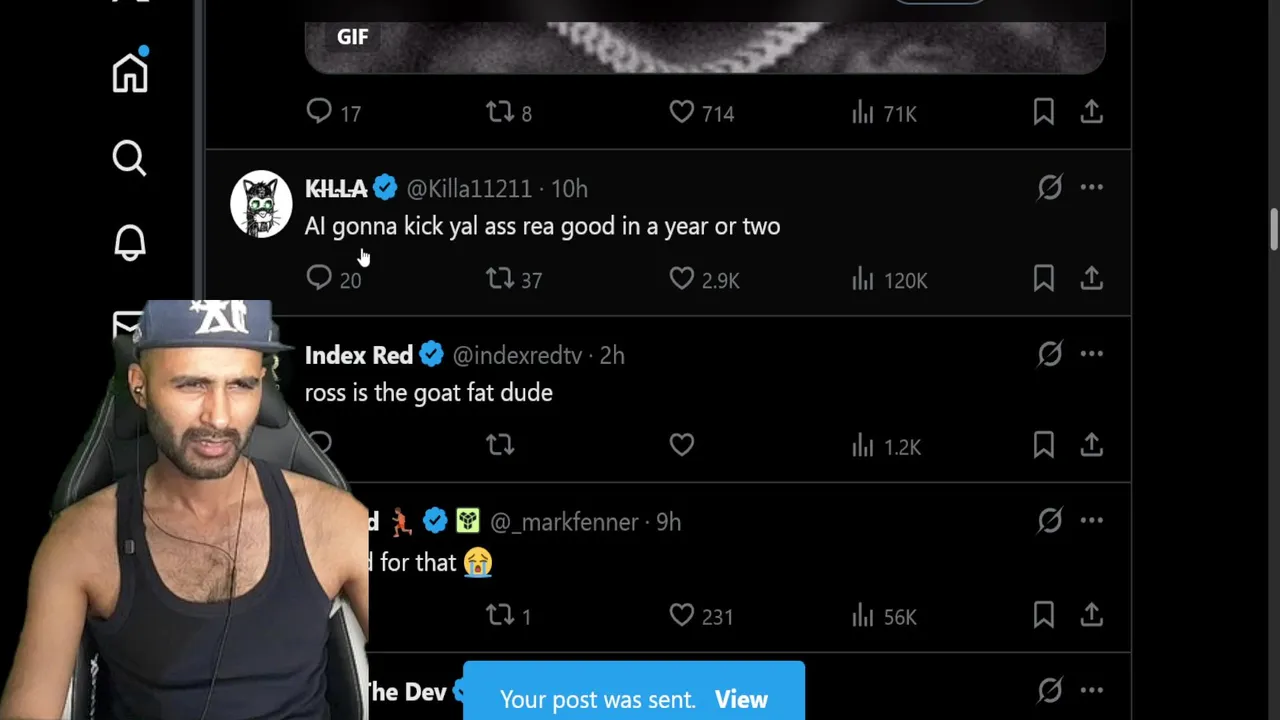Bookmark the GIF post with 71K views
Screen dimensions: 1280x720
click(1043, 112)
